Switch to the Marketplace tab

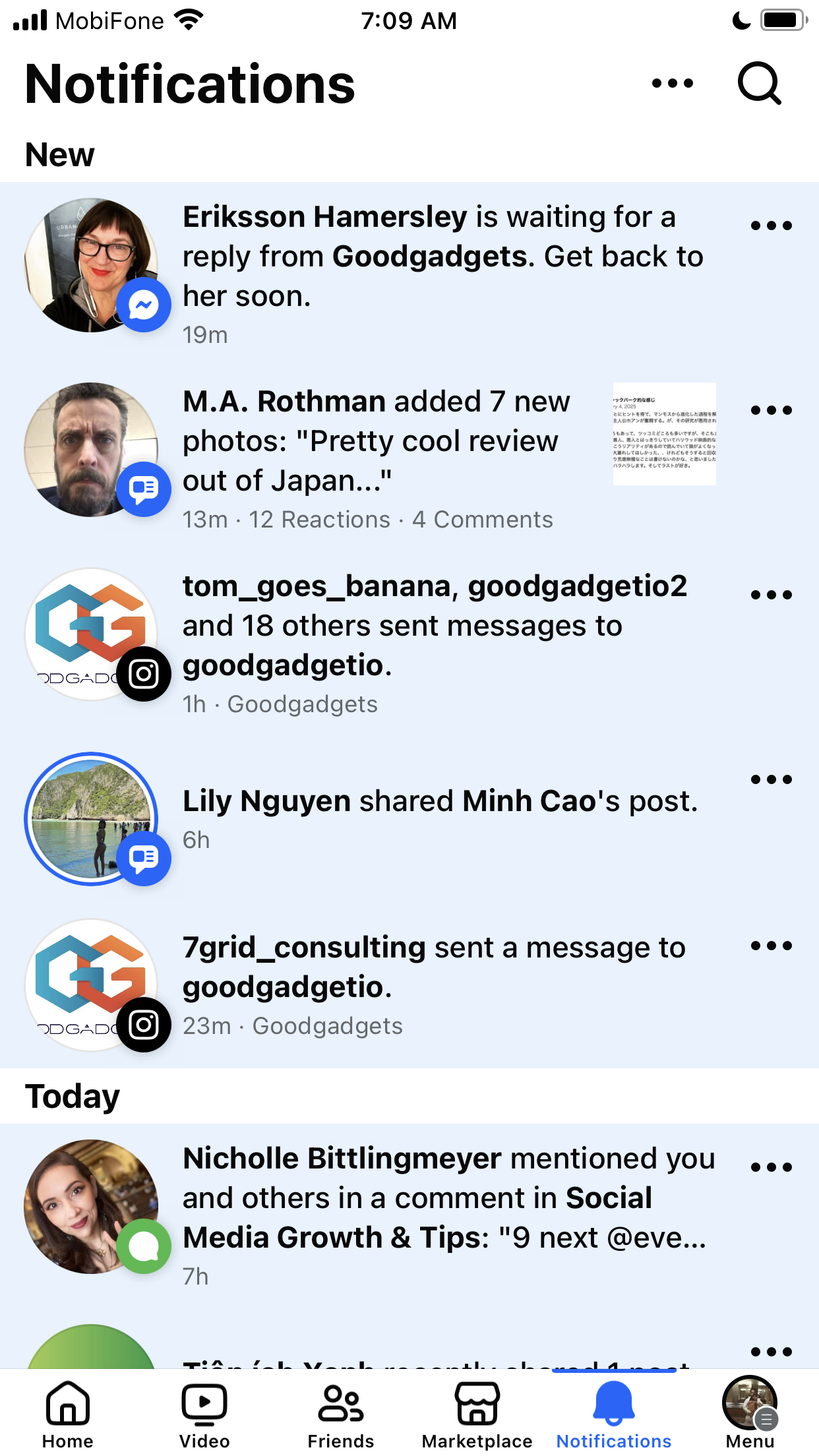click(x=477, y=1414)
